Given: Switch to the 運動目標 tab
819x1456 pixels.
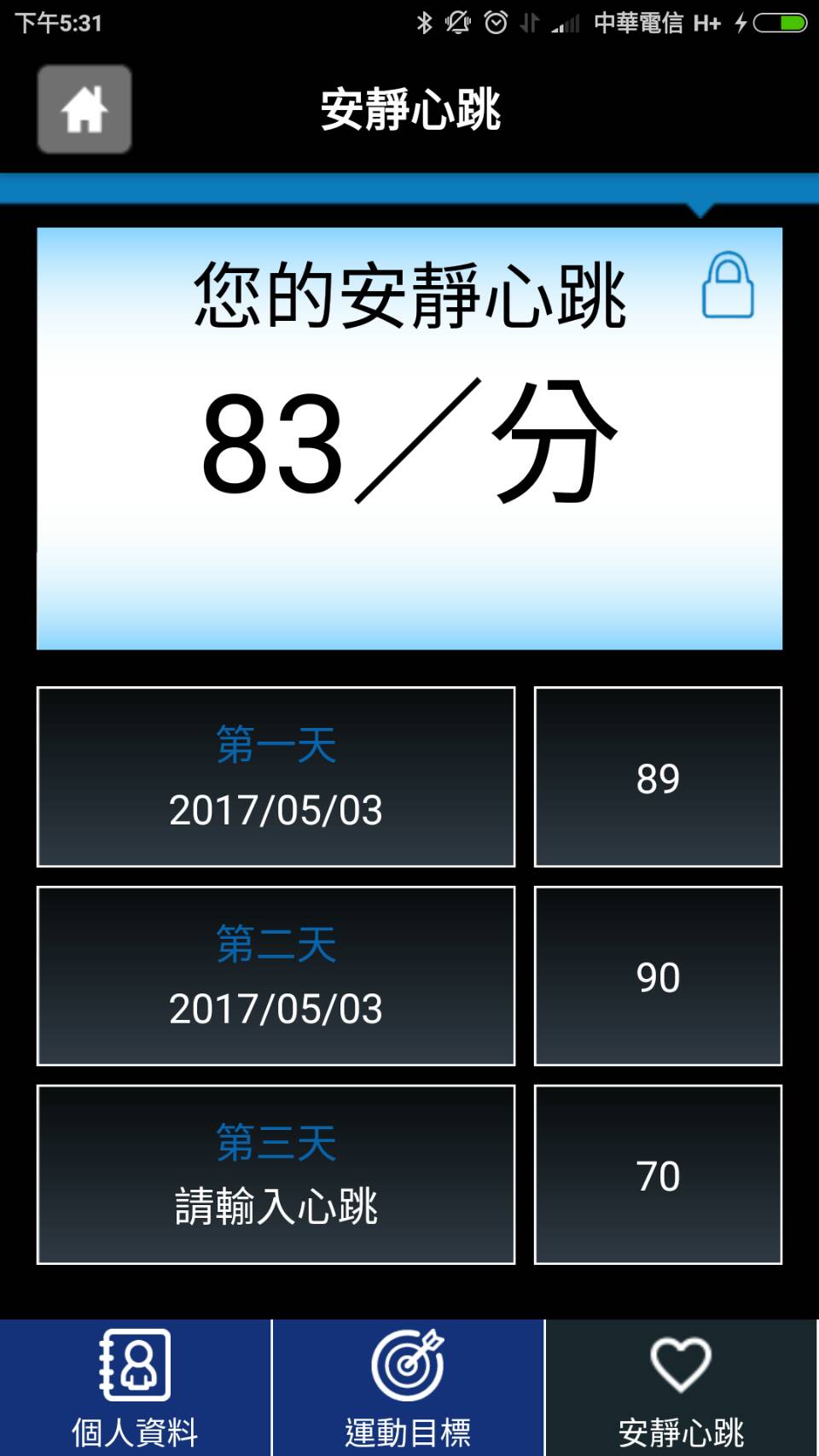Looking at the screenshot, I should click(x=408, y=1388).
